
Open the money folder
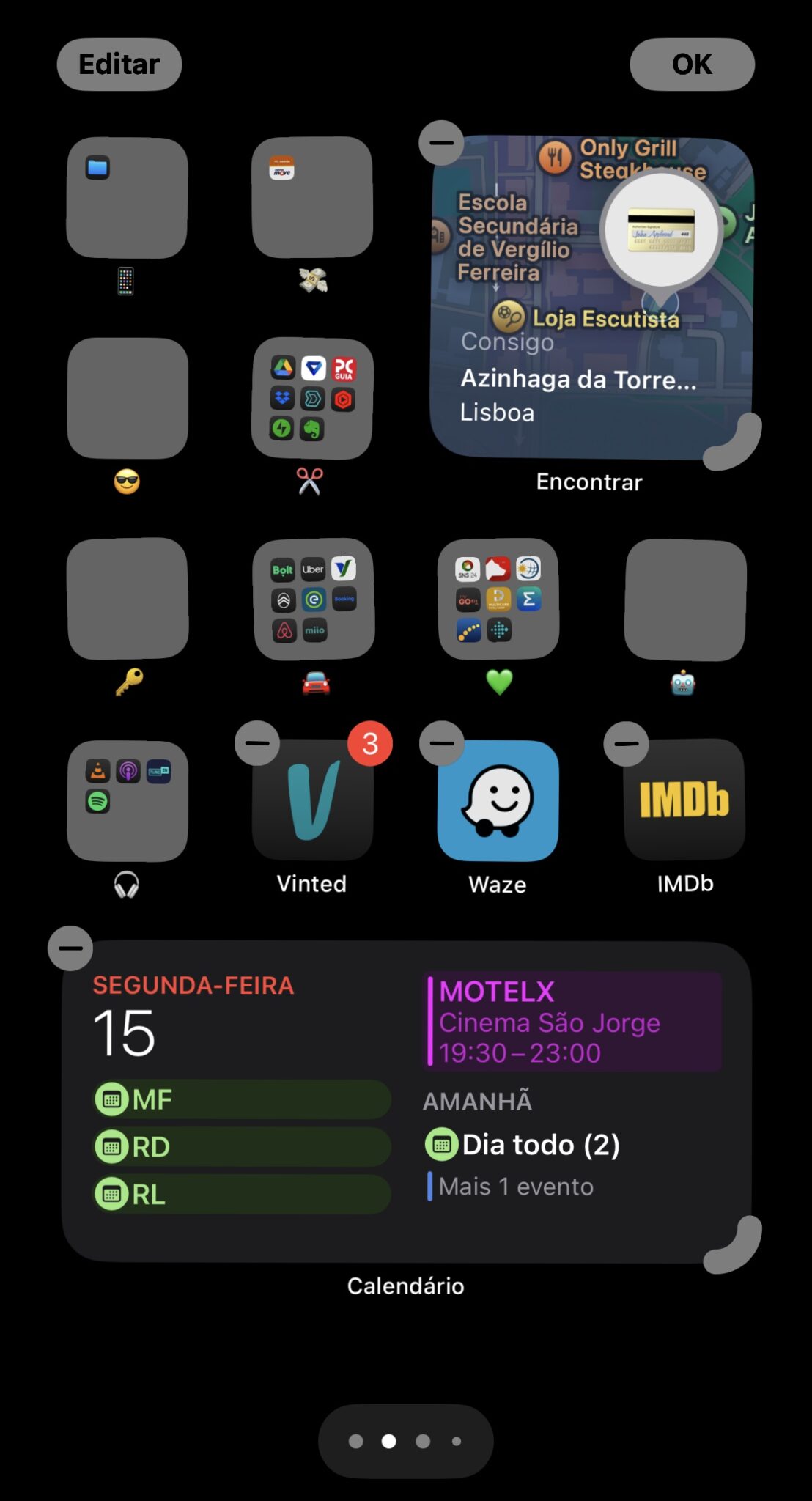pyautogui.click(x=312, y=197)
